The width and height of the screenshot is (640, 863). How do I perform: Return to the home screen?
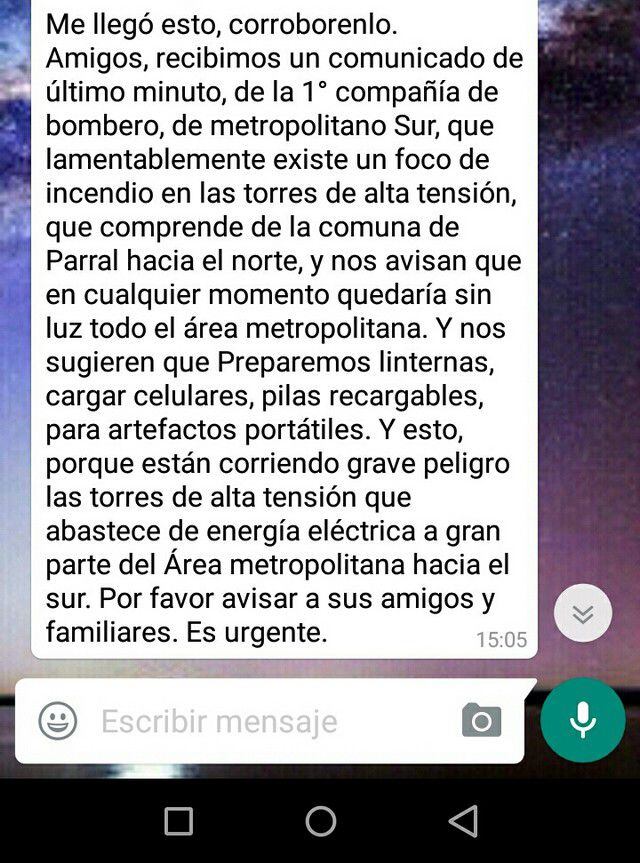(321, 821)
